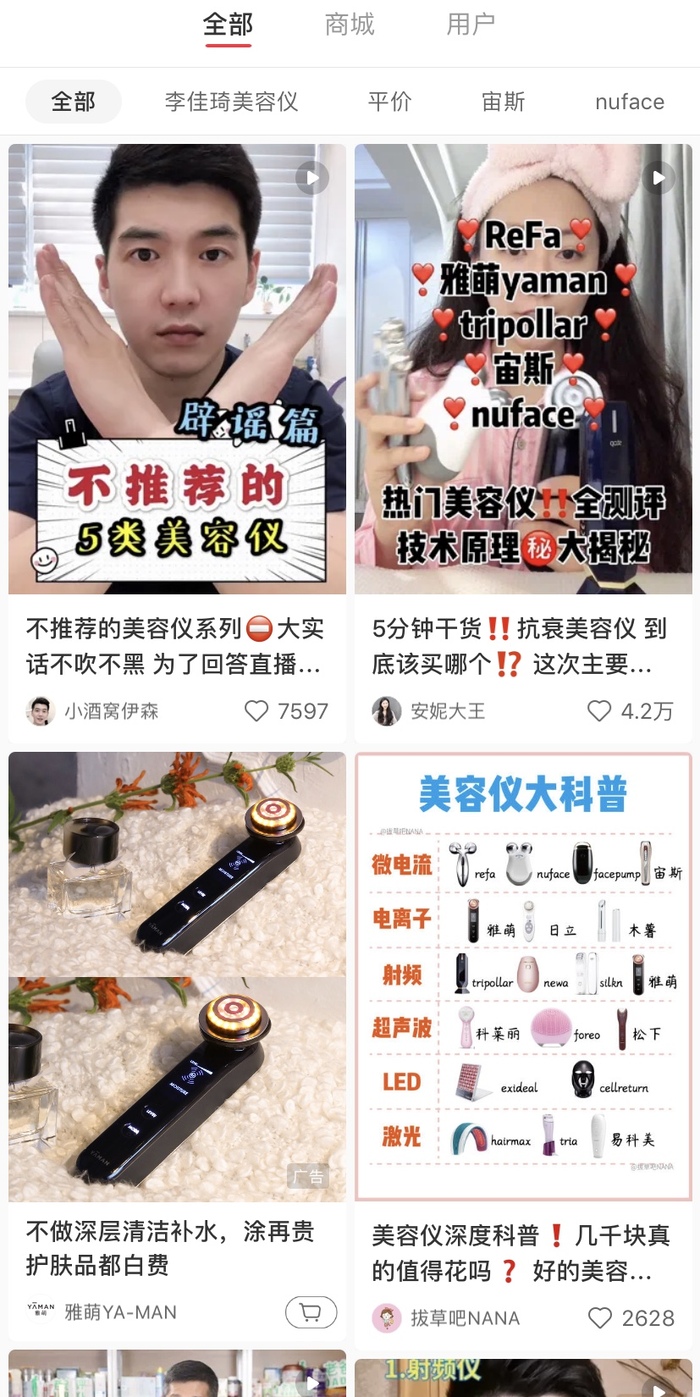Switch to the 商城 tab

tap(350, 25)
